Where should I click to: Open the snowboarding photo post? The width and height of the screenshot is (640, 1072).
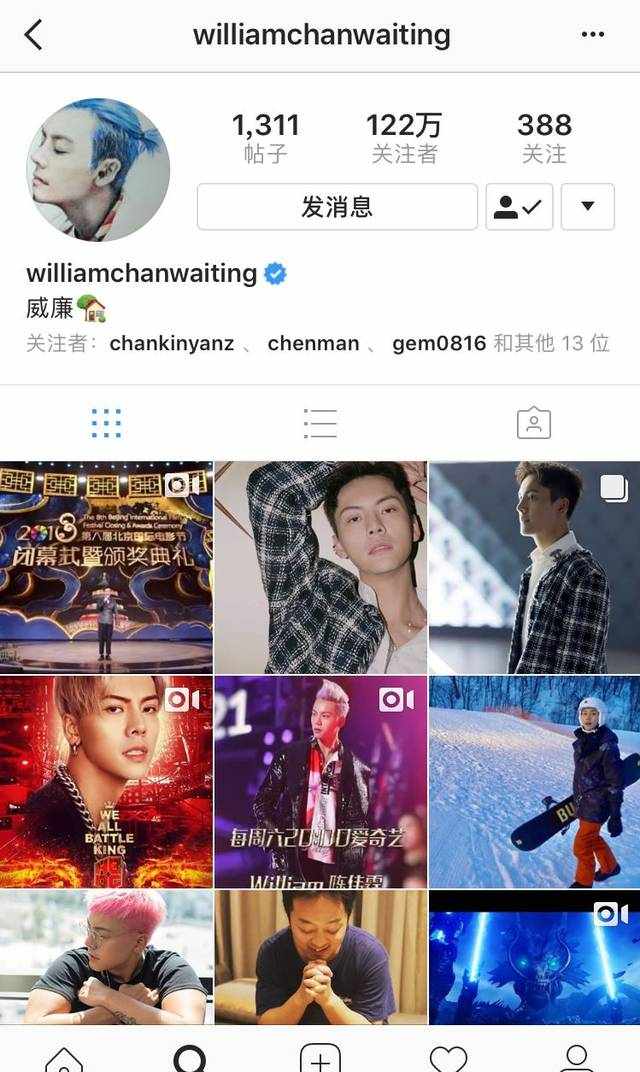tap(535, 782)
